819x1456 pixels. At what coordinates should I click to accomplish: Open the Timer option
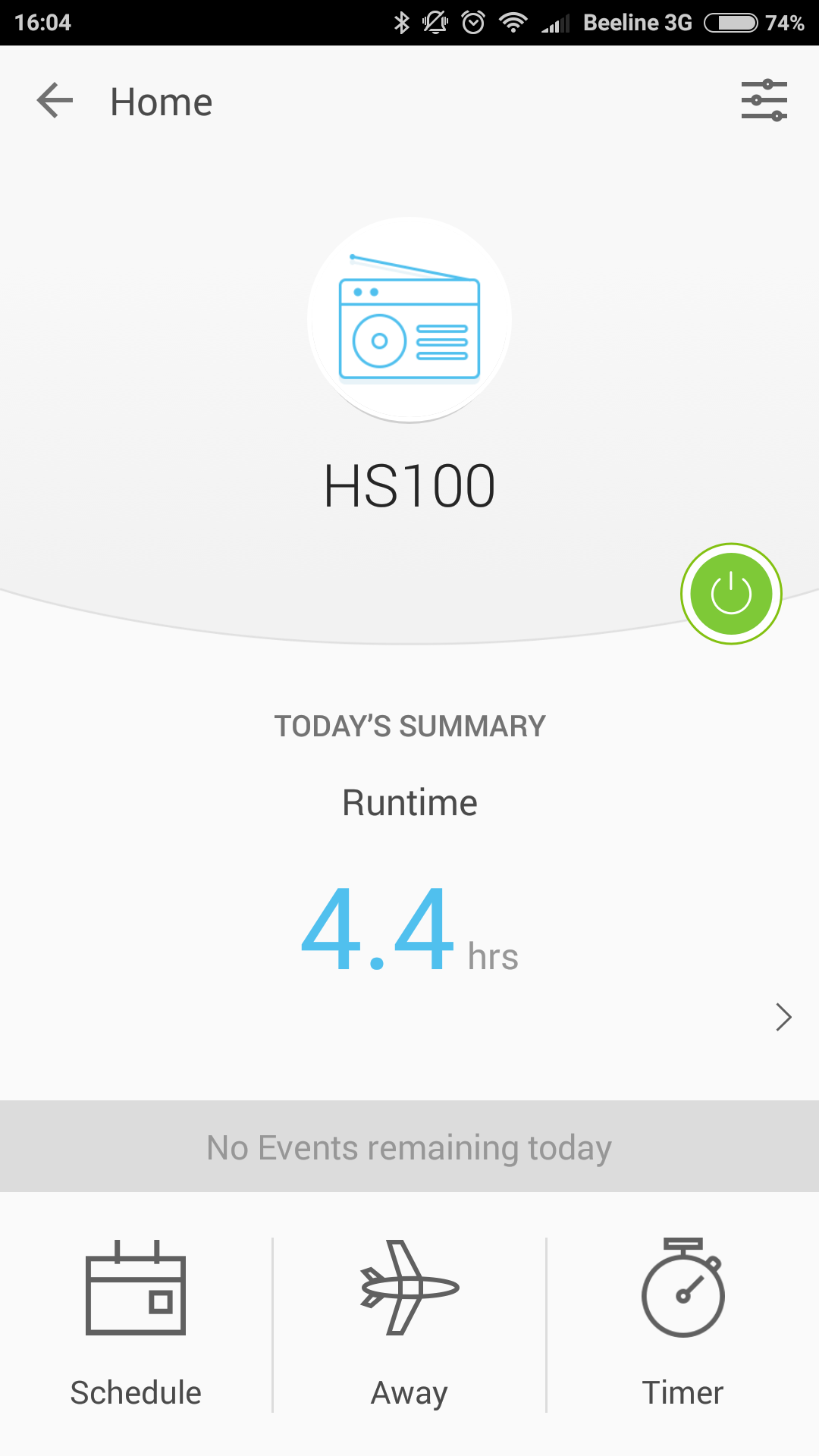[682, 1325]
